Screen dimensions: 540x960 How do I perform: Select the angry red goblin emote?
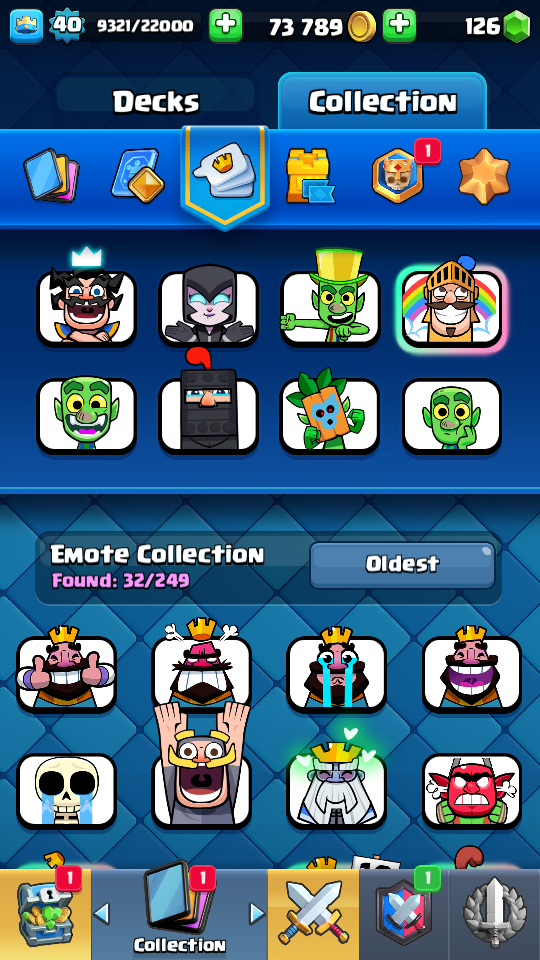(x=472, y=791)
